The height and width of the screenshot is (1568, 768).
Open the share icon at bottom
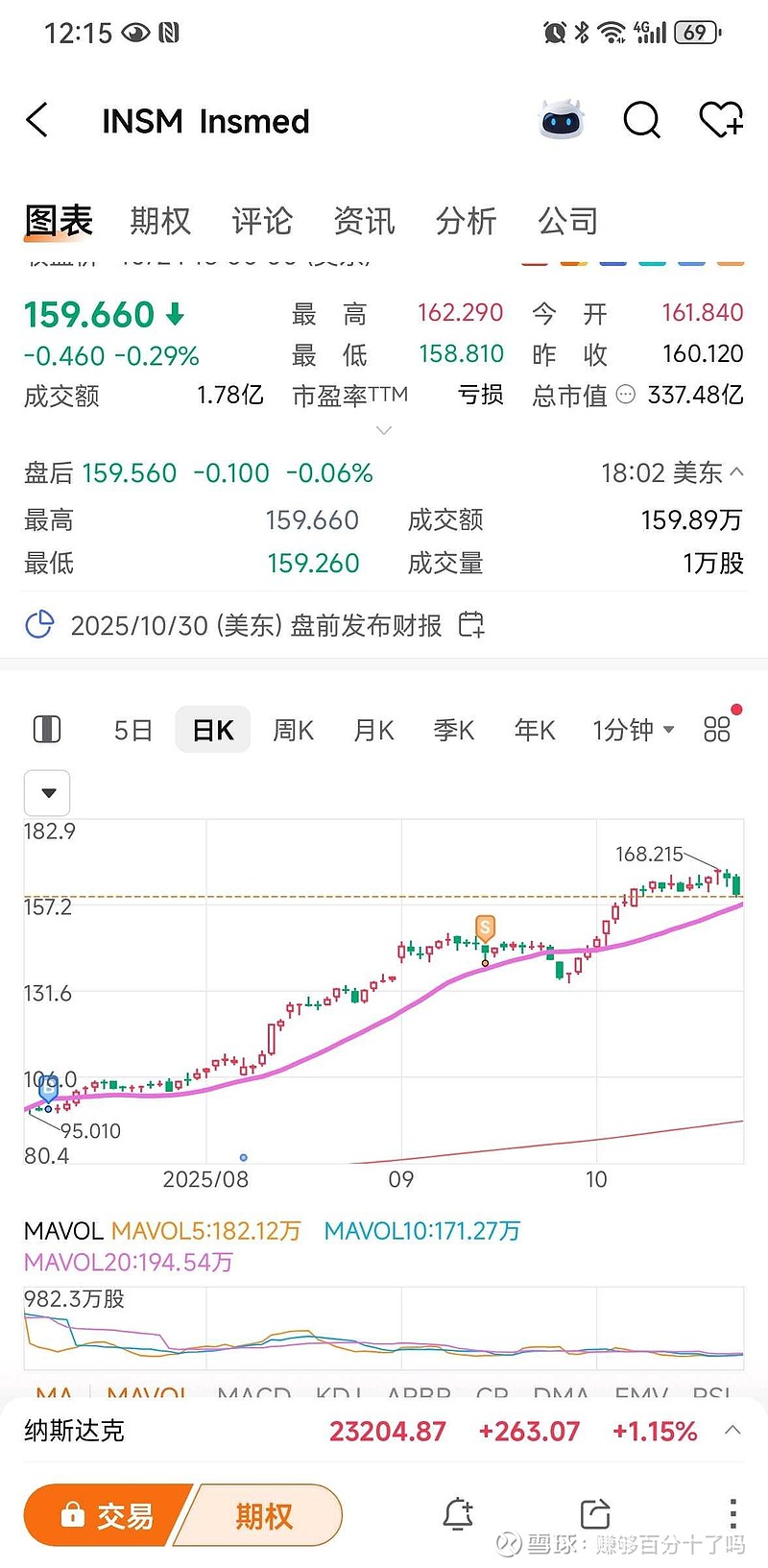(594, 1514)
